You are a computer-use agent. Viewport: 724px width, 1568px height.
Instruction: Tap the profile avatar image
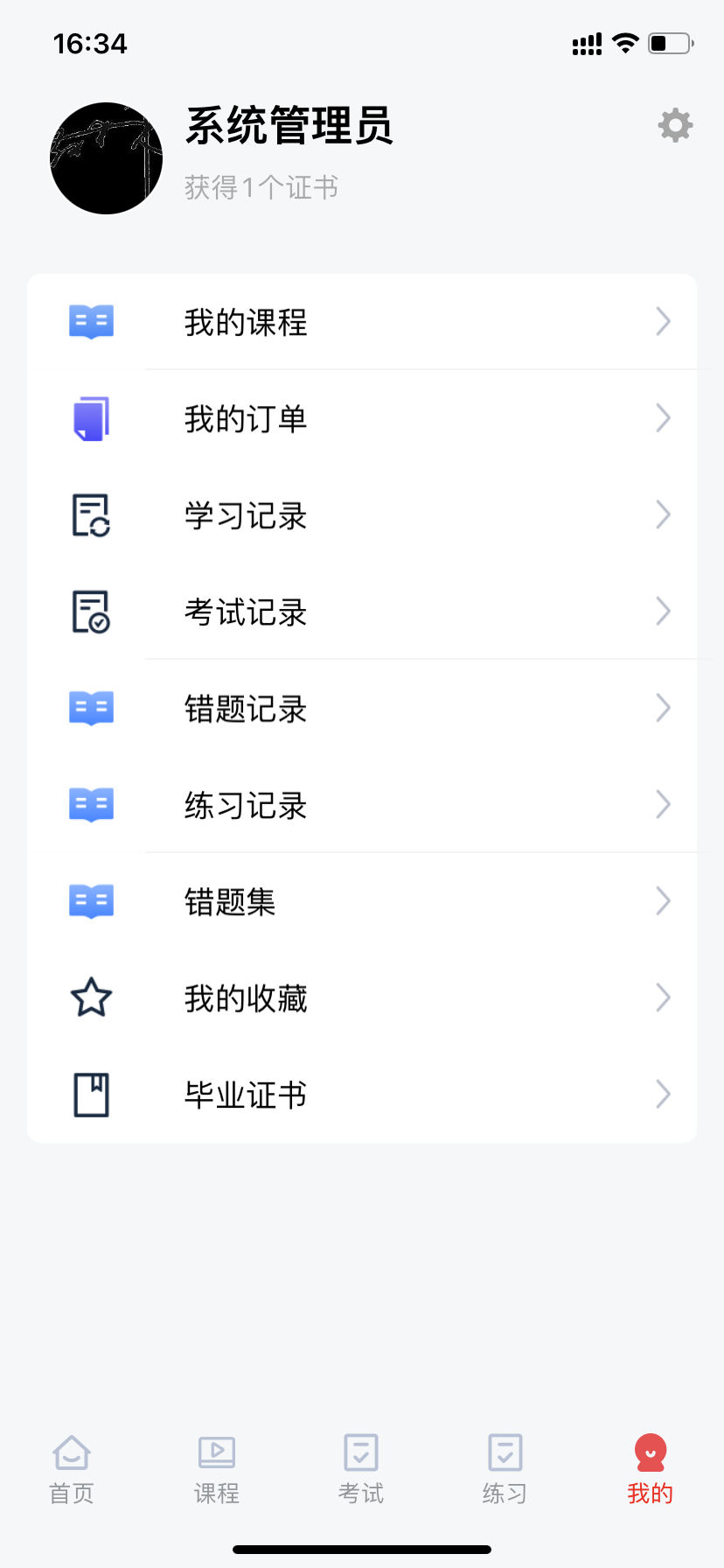[x=106, y=158]
